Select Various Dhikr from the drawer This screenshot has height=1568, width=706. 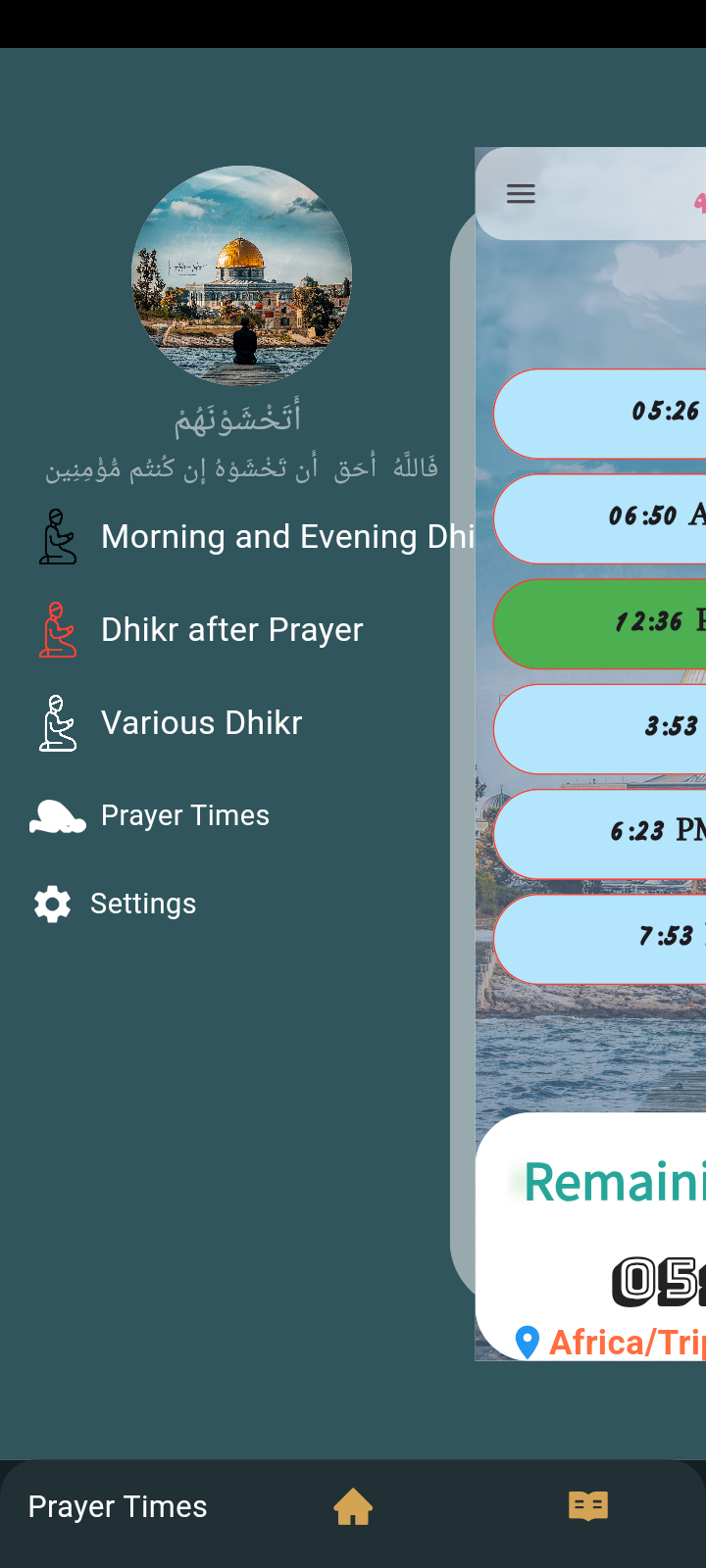click(201, 723)
